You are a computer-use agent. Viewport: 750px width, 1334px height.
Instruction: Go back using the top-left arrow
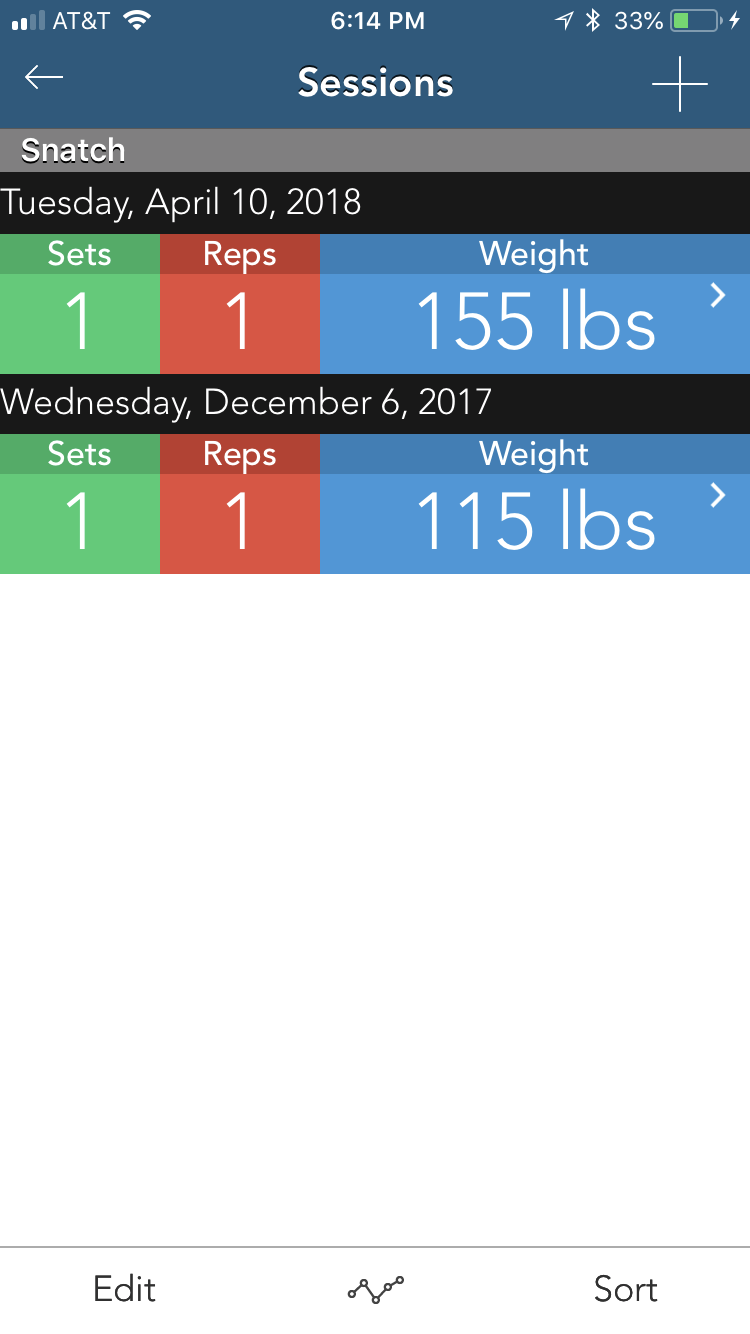[44, 78]
